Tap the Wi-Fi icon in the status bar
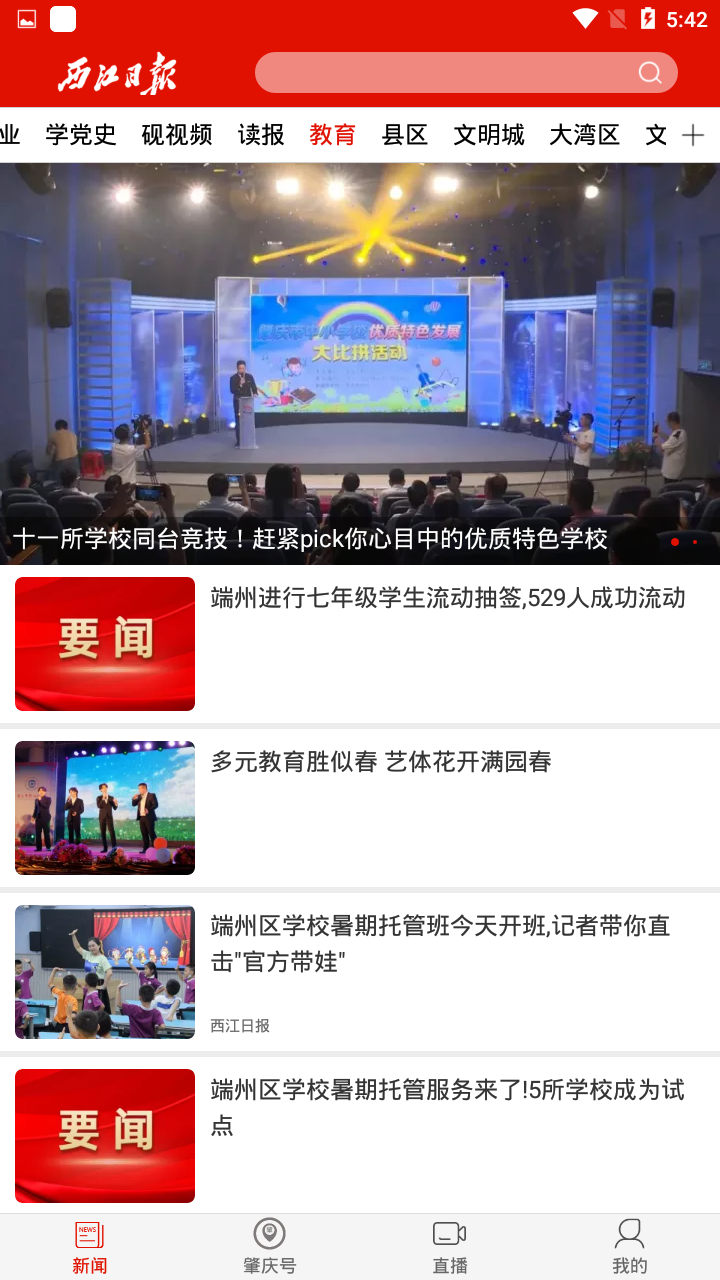The height and width of the screenshot is (1280, 720). coord(583,17)
